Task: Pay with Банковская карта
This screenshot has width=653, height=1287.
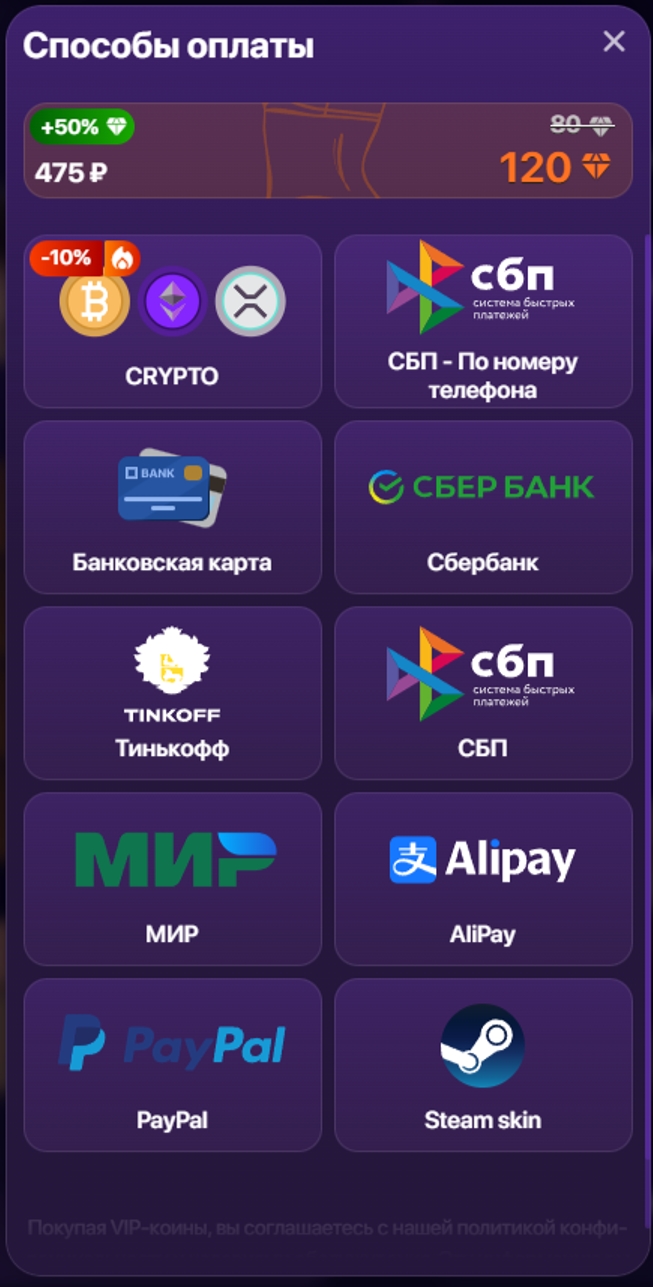Action: pos(172,507)
